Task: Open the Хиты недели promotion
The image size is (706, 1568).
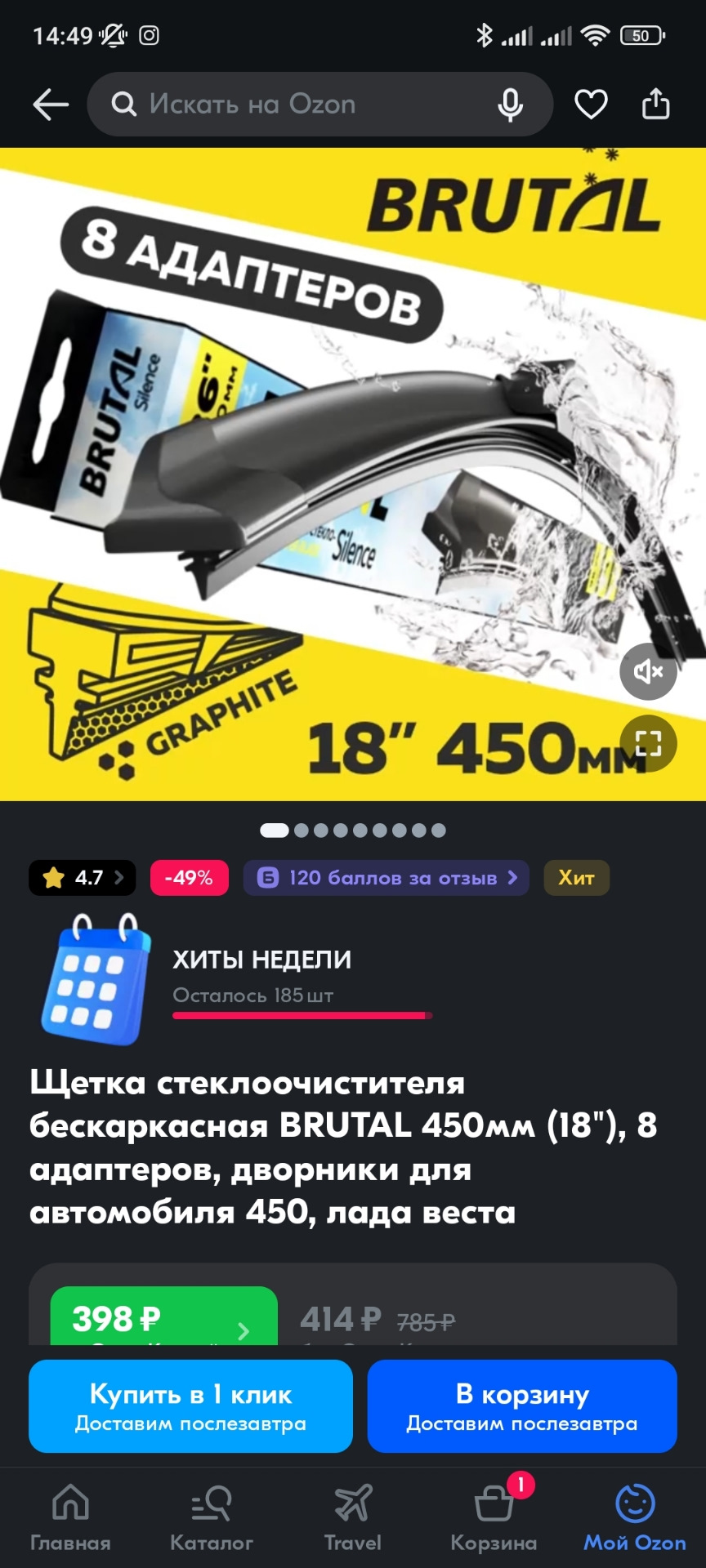Action: click(x=261, y=976)
